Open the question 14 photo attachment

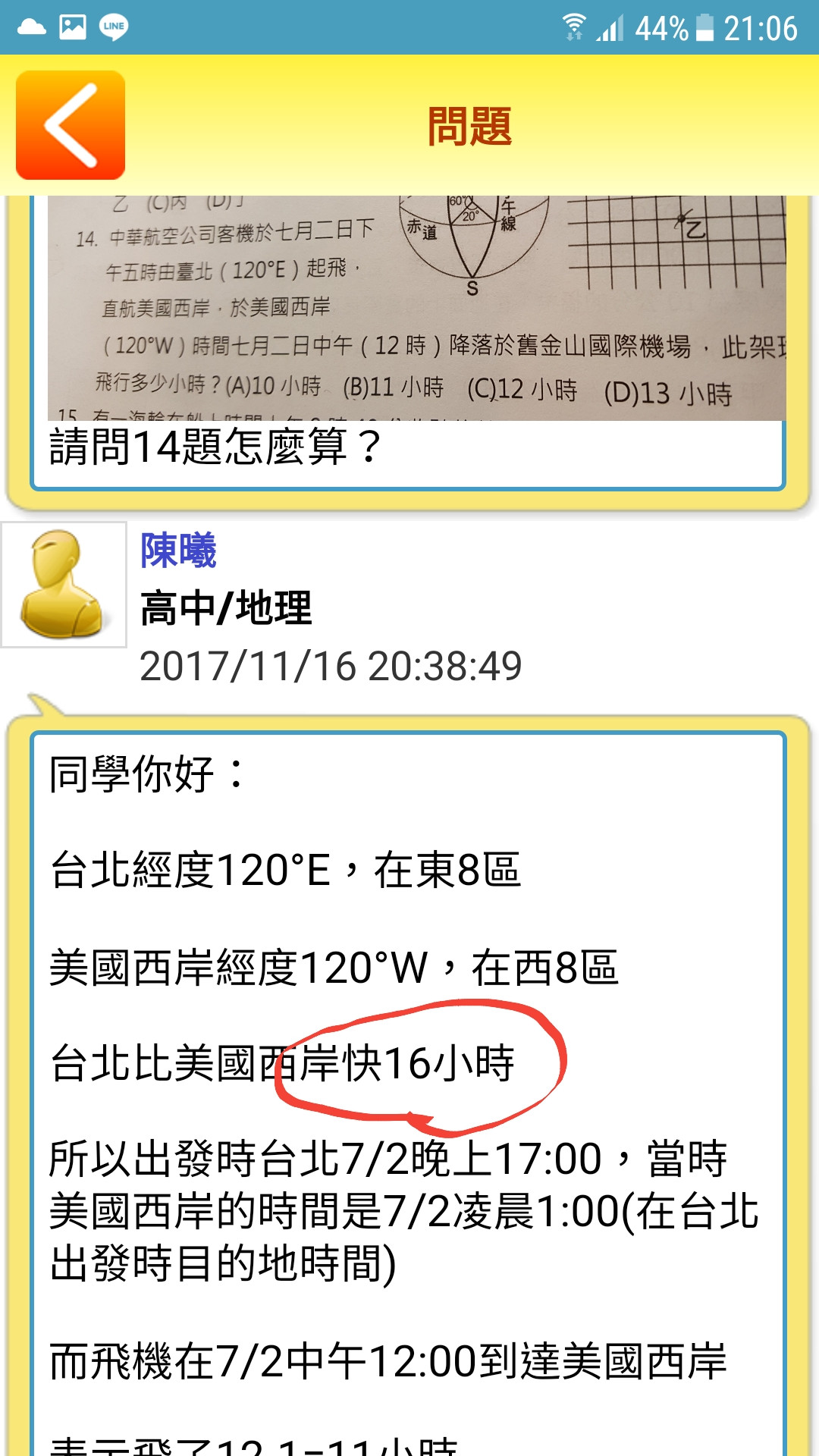(416, 308)
